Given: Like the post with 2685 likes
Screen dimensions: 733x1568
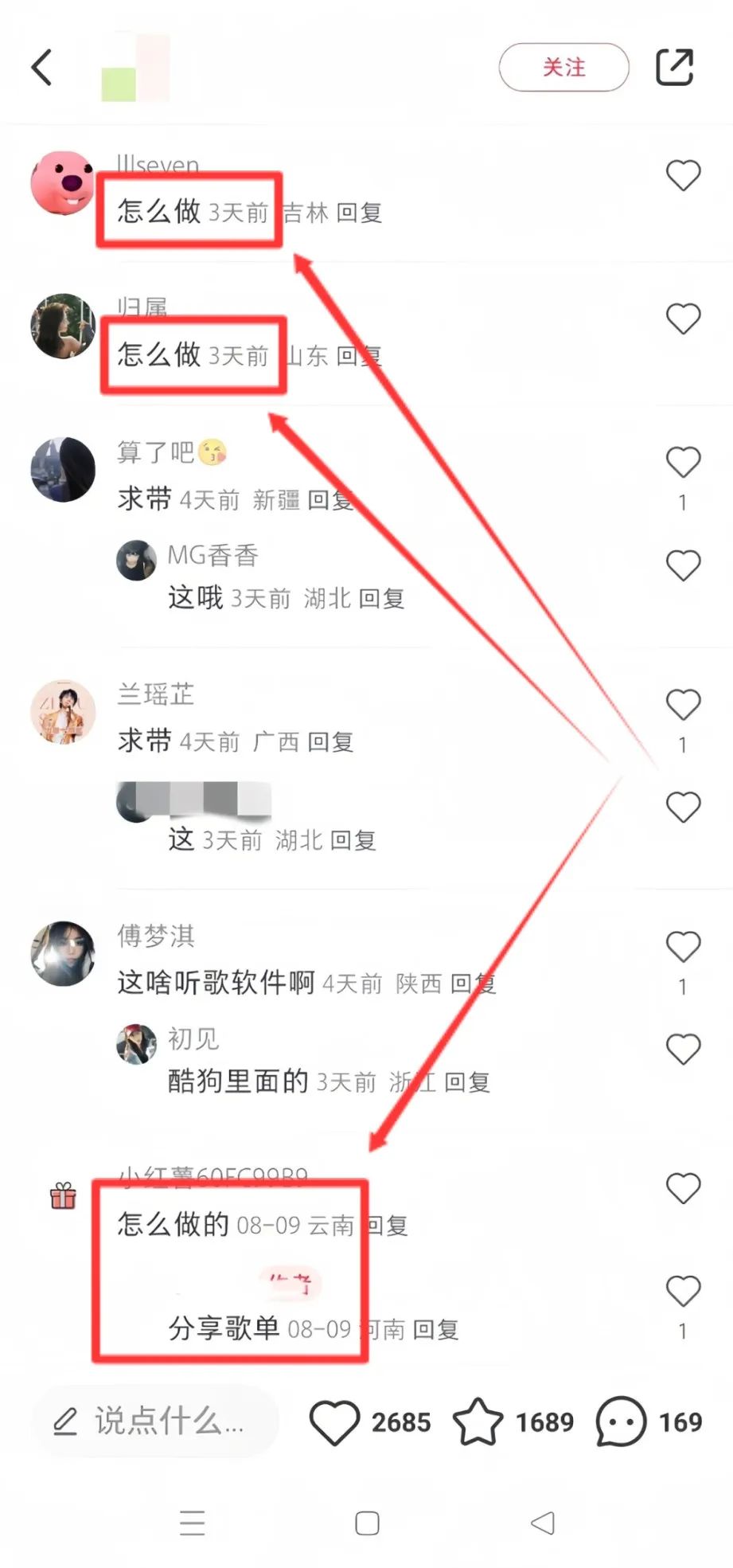Looking at the screenshot, I should pos(334,1422).
